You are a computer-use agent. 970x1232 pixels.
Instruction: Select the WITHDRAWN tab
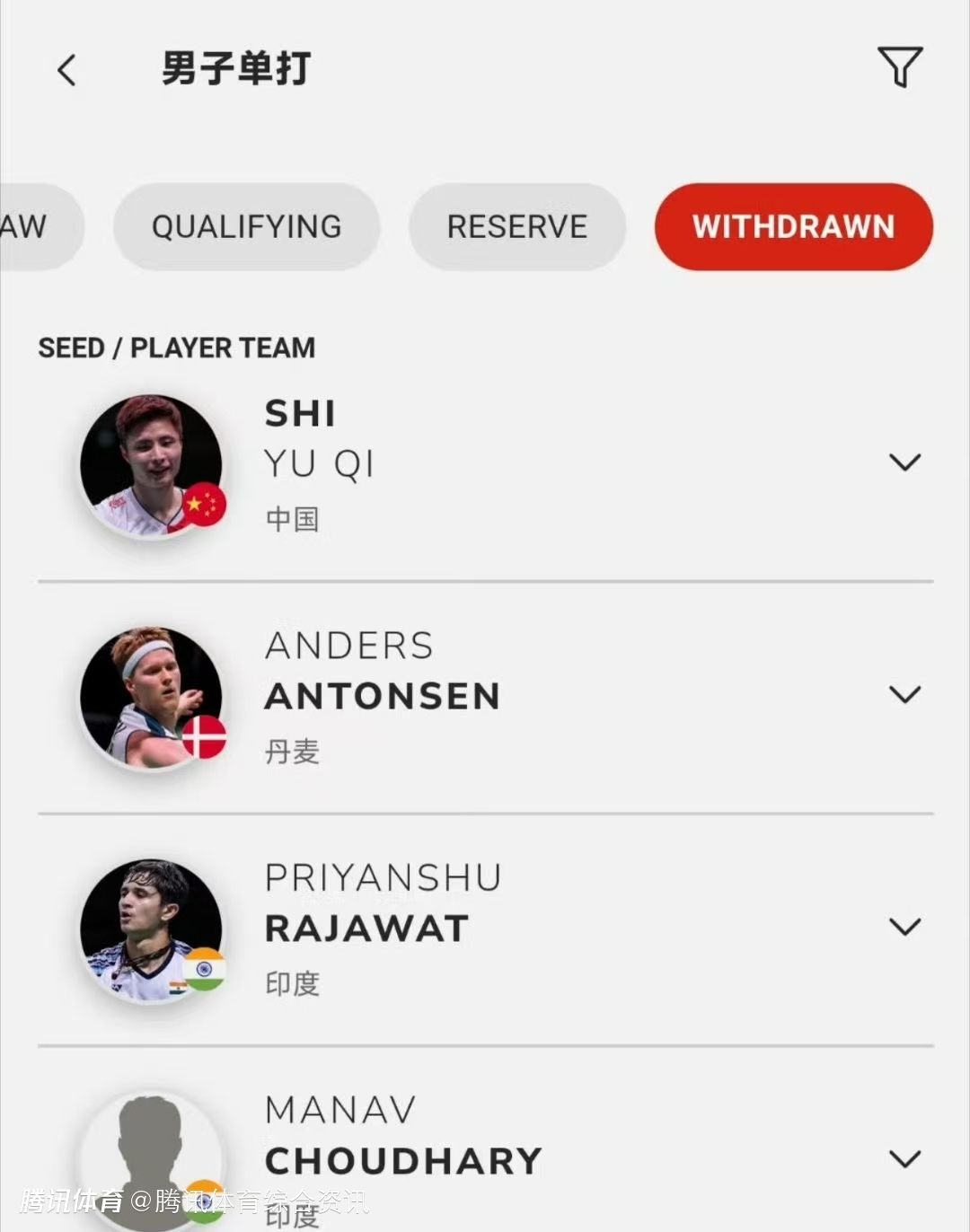(x=793, y=227)
